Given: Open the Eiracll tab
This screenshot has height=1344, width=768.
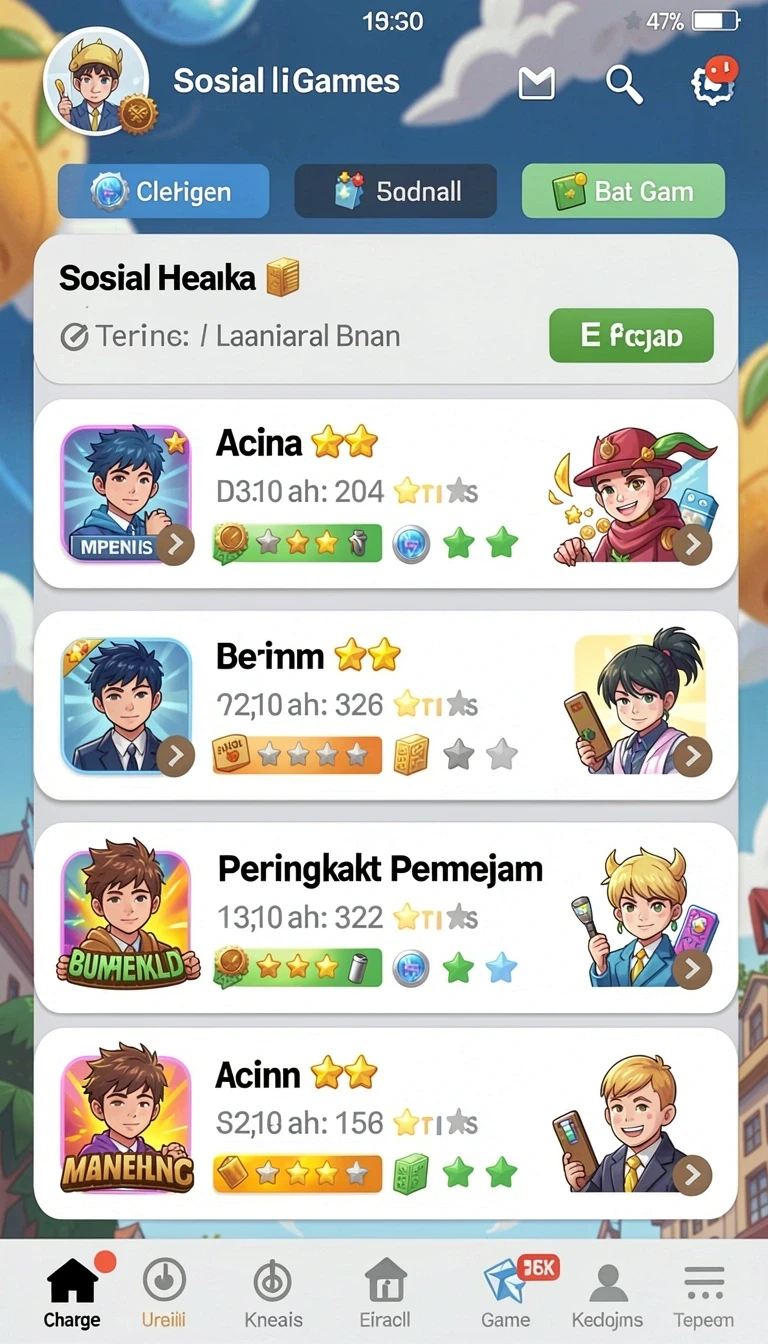Looking at the screenshot, I should (x=385, y=1293).
